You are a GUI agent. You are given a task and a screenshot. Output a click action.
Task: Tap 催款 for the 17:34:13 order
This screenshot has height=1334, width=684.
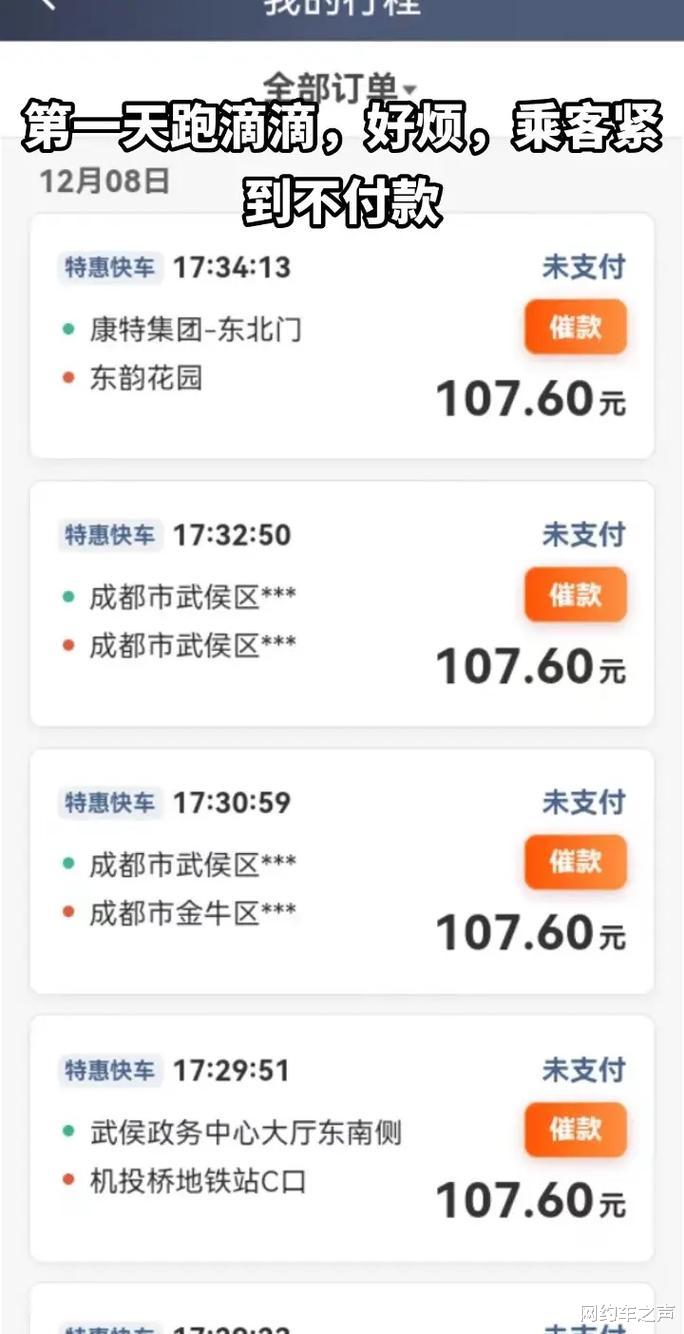575,327
